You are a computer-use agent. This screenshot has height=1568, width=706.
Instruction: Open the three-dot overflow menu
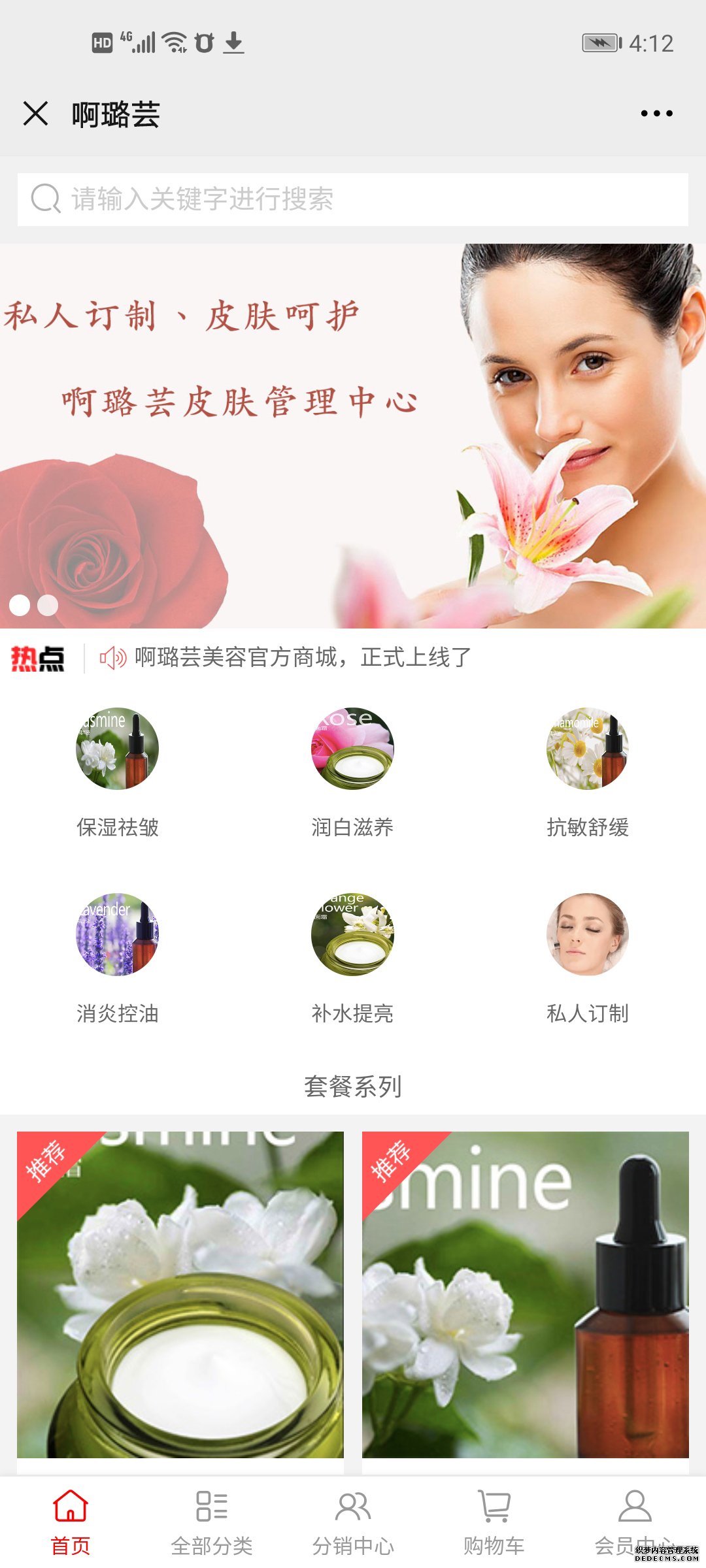(x=656, y=114)
